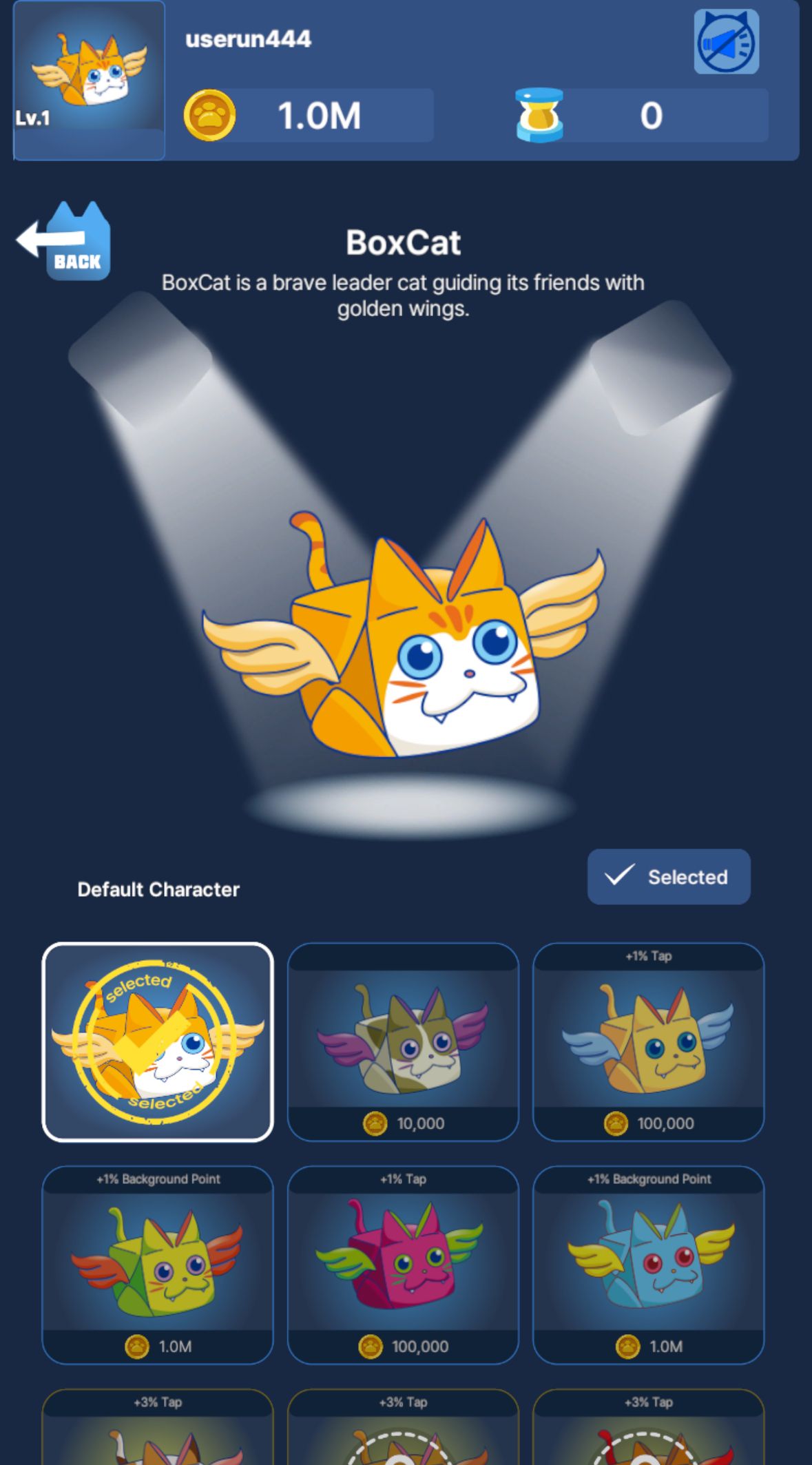Tap the Default Character label
Image resolution: width=812 pixels, height=1465 pixels.
click(x=158, y=889)
